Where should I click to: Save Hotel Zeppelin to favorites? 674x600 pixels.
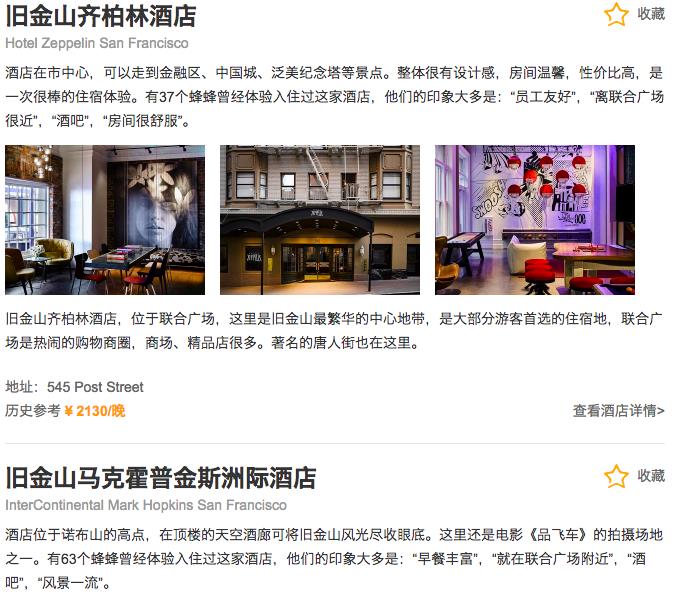(x=634, y=14)
